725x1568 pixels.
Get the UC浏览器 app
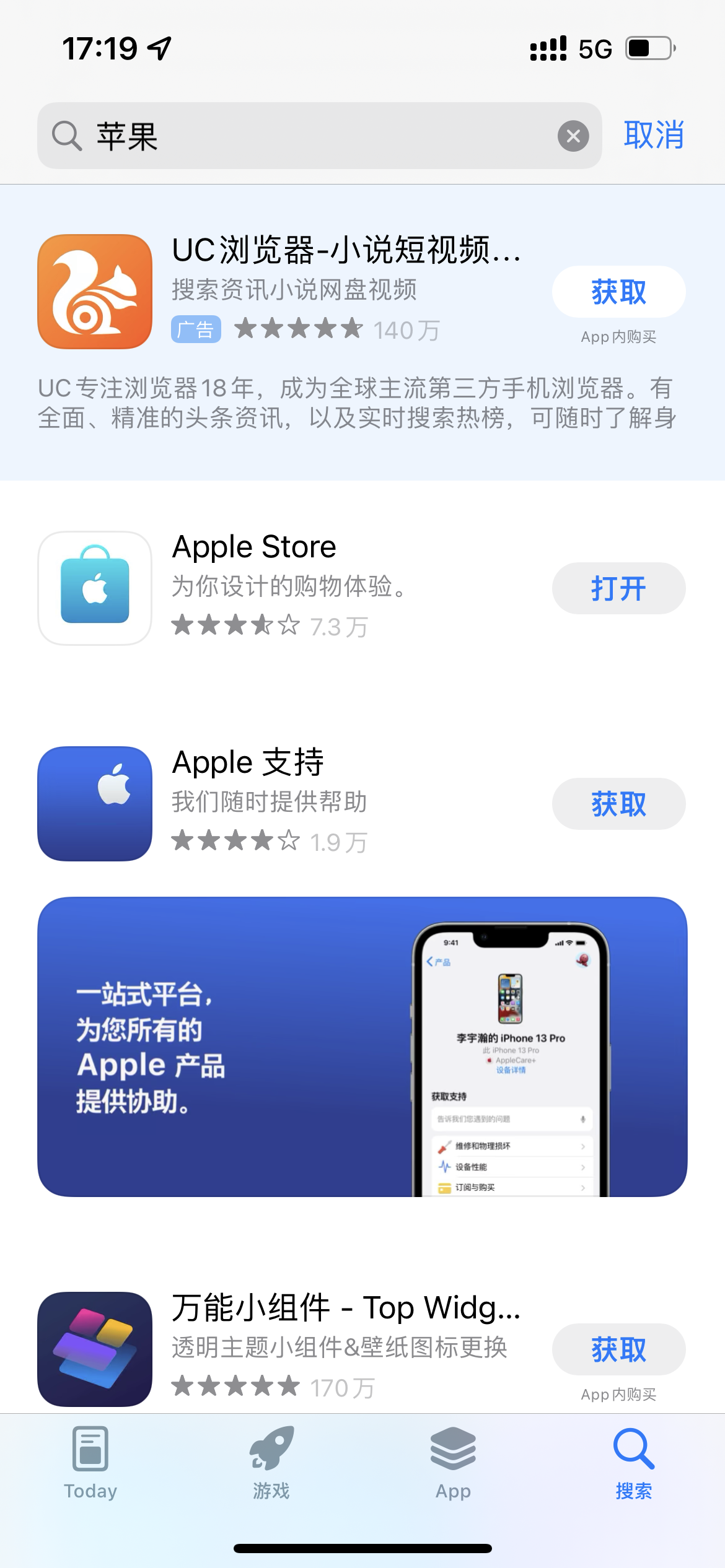(618, 292)
